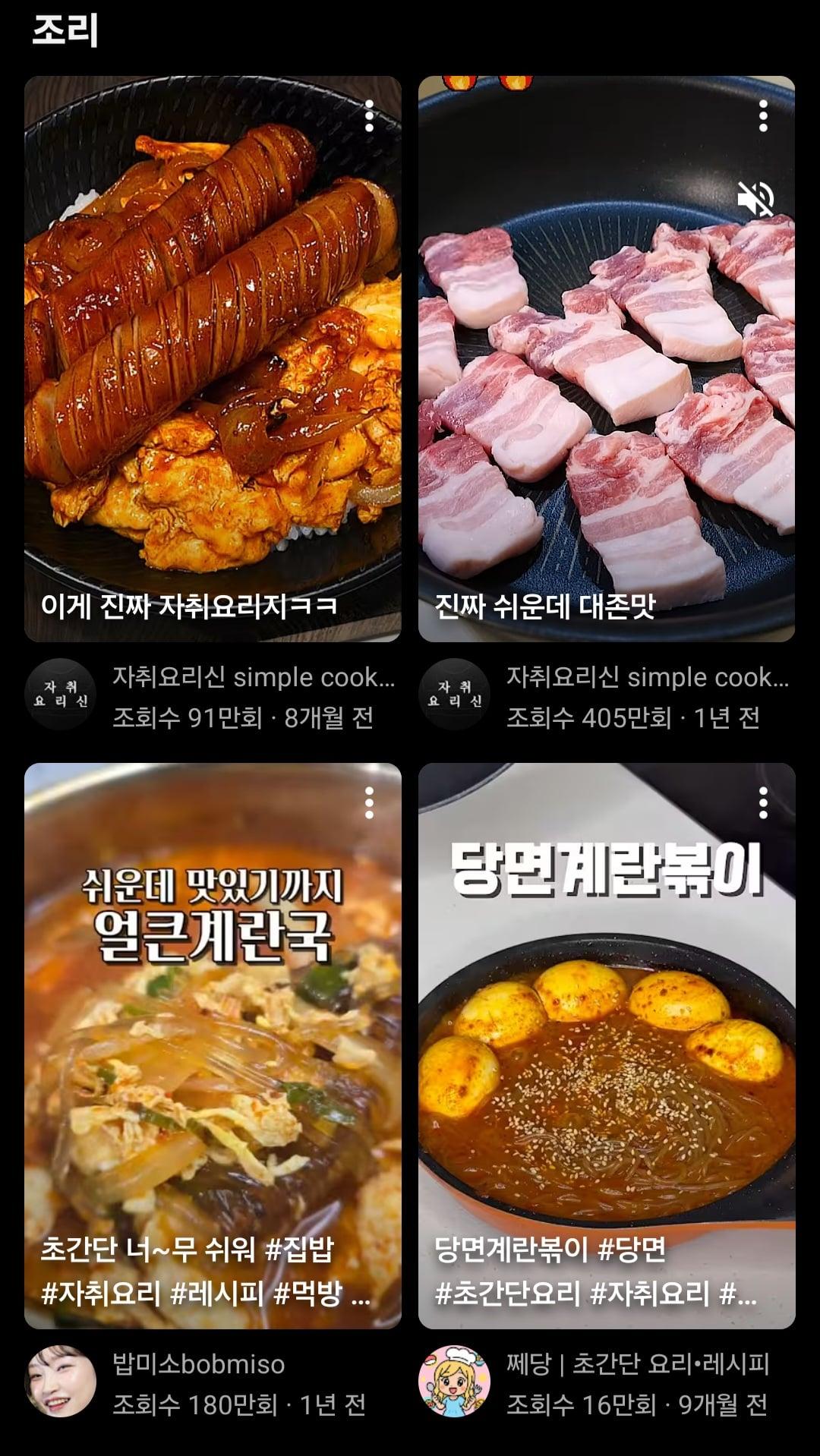This screenshot has width=820, height=1456.
Task: Open the video '이게 진짜 자취요리지ㅋㅋ'
Action: (213, 358)
